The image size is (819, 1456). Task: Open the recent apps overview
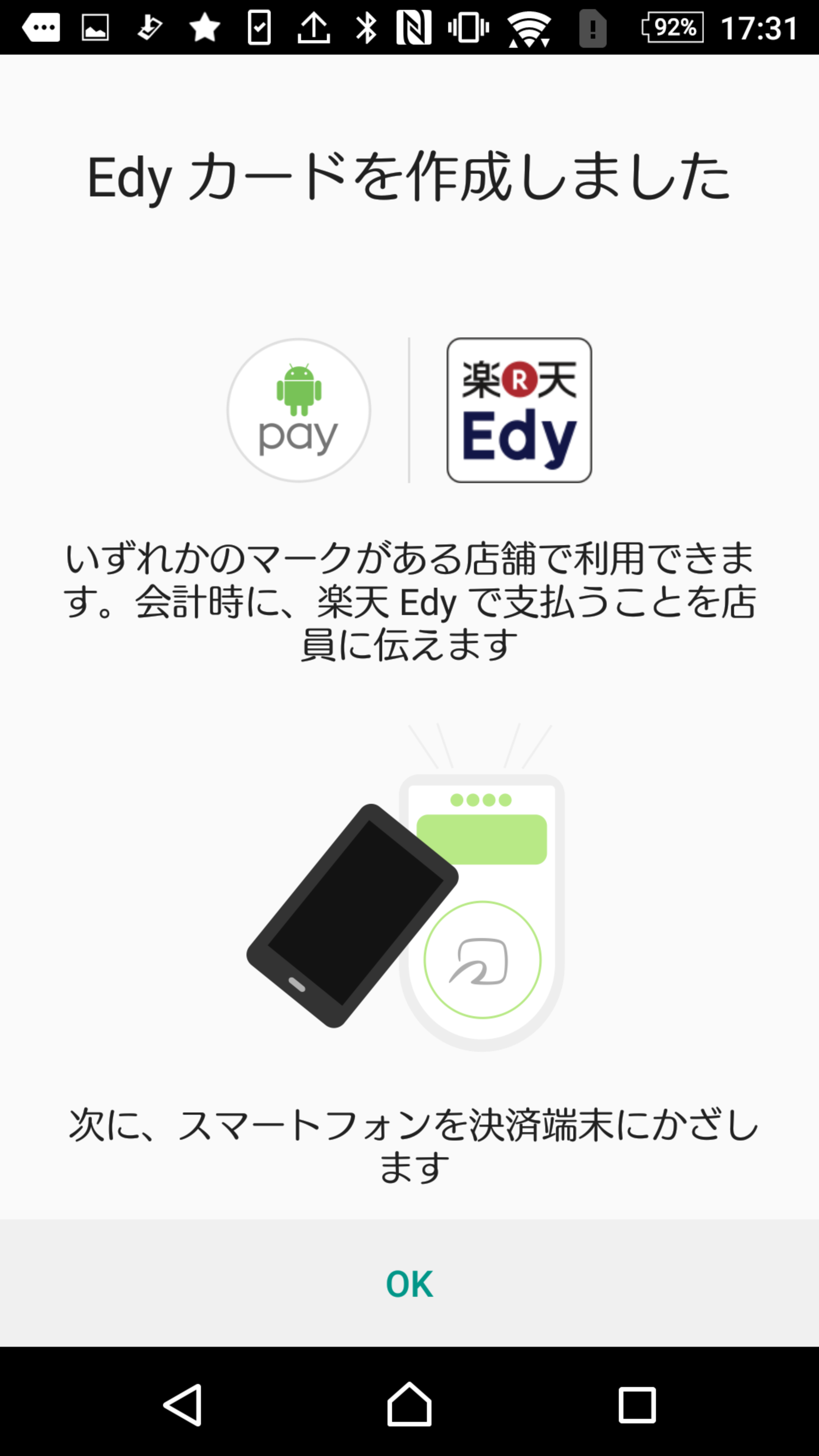tap(637, 1404)
